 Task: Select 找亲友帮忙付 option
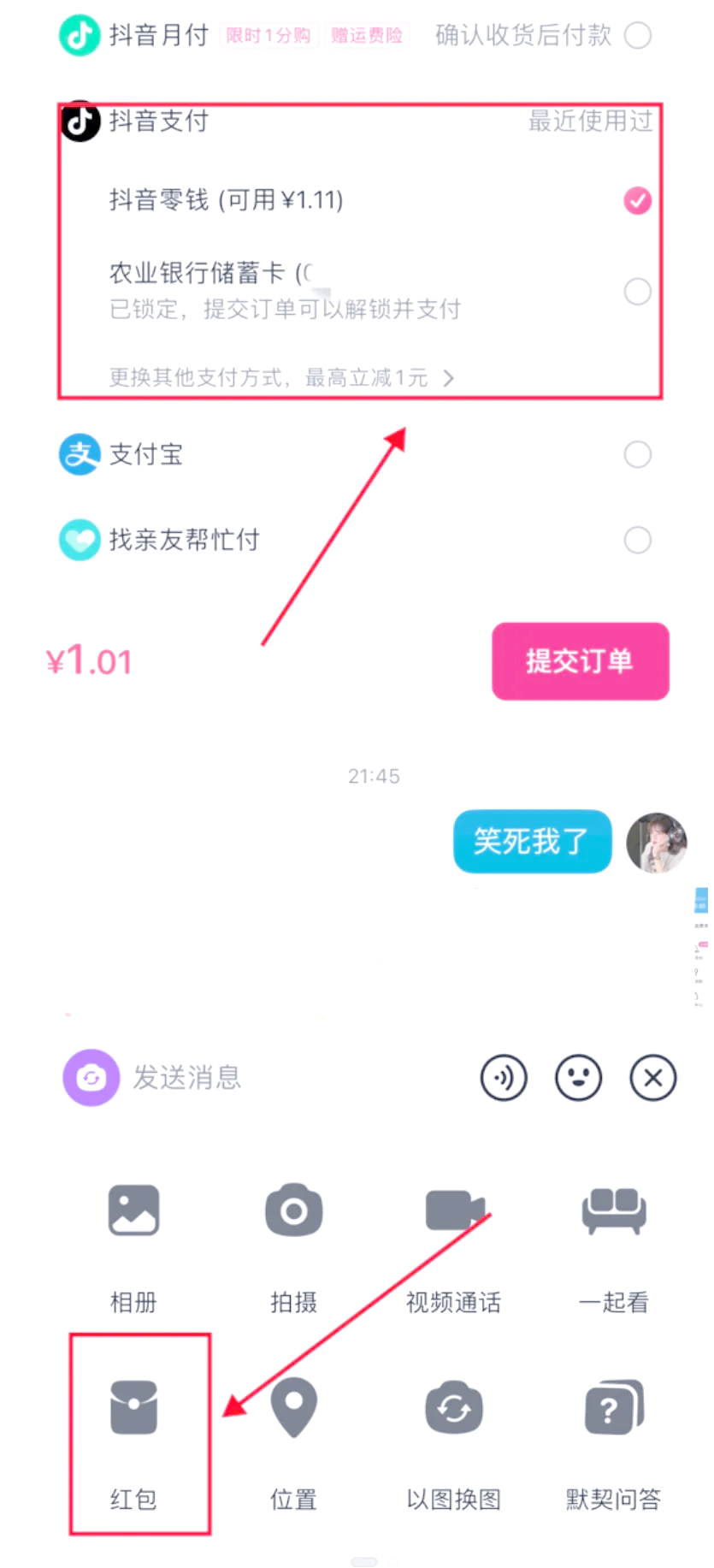pyautogui.click(x=637, y=540)
